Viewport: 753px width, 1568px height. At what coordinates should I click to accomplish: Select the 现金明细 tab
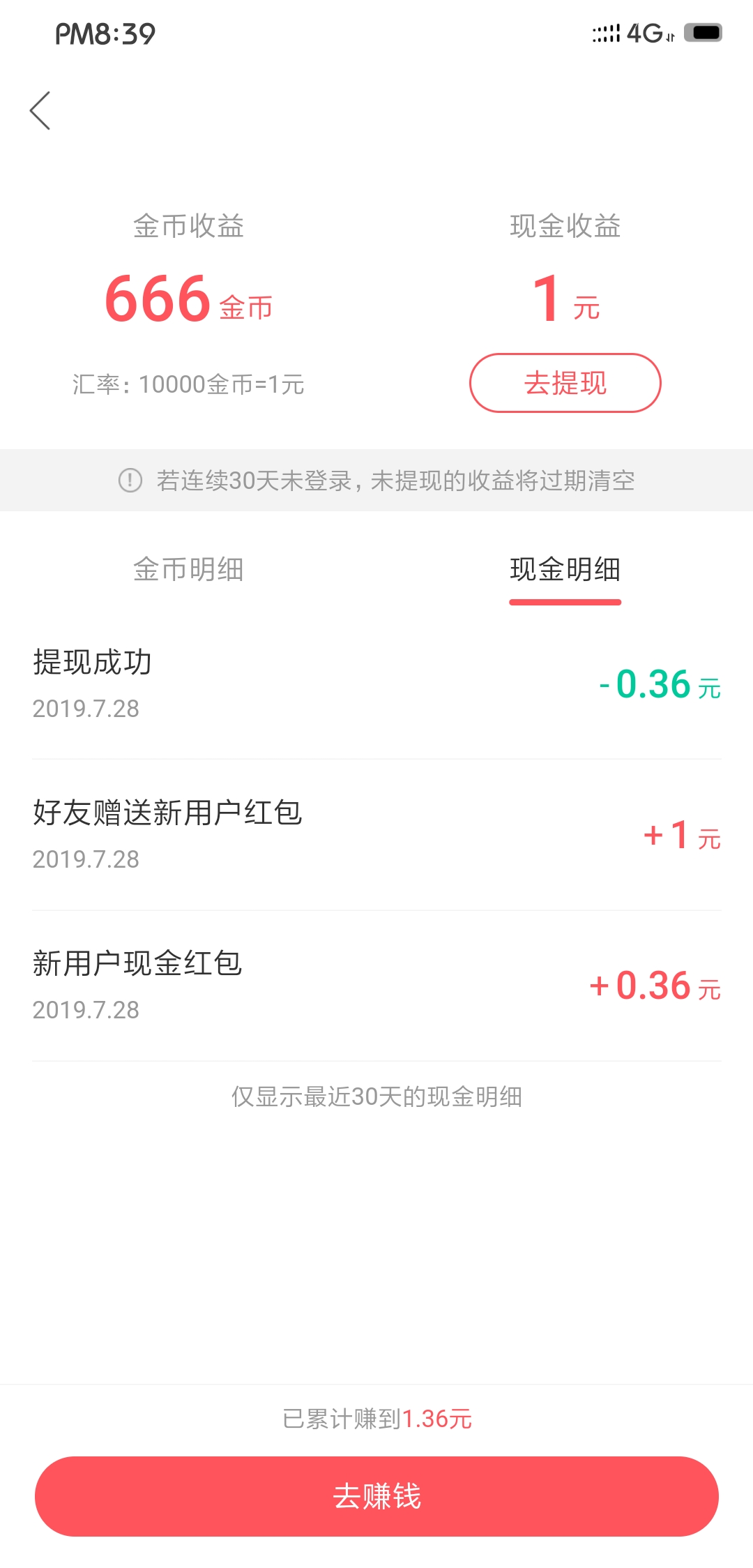pyautogui.click(x=565, y=570)
